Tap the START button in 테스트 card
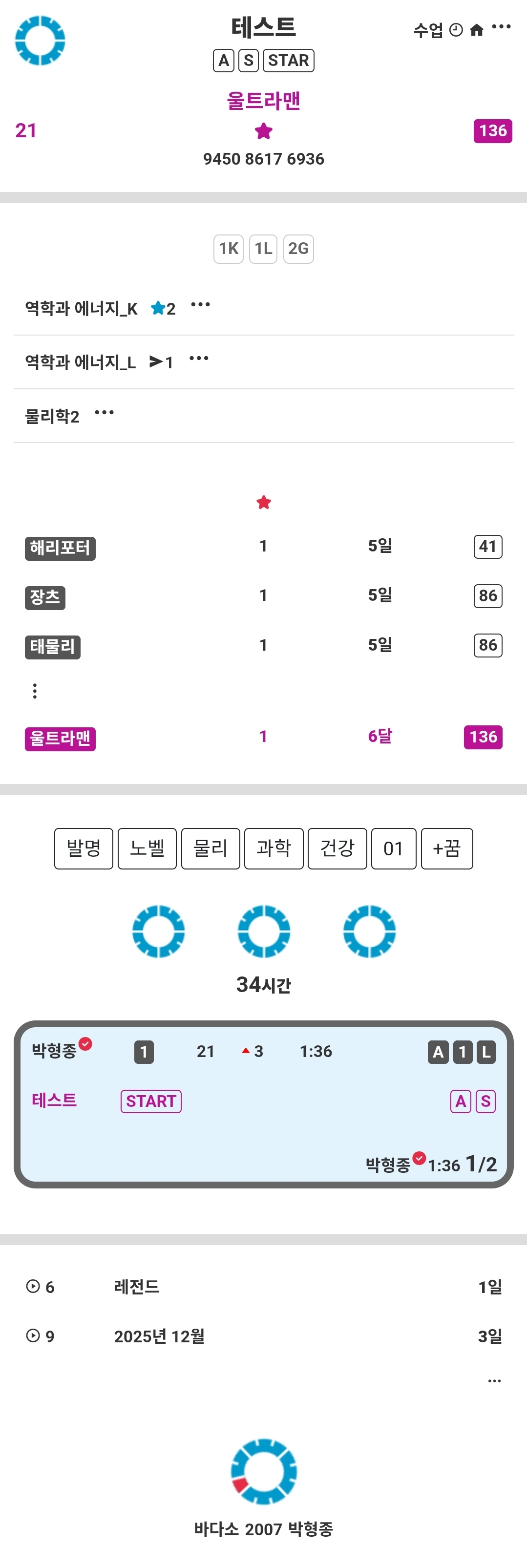 [151, 1101]
